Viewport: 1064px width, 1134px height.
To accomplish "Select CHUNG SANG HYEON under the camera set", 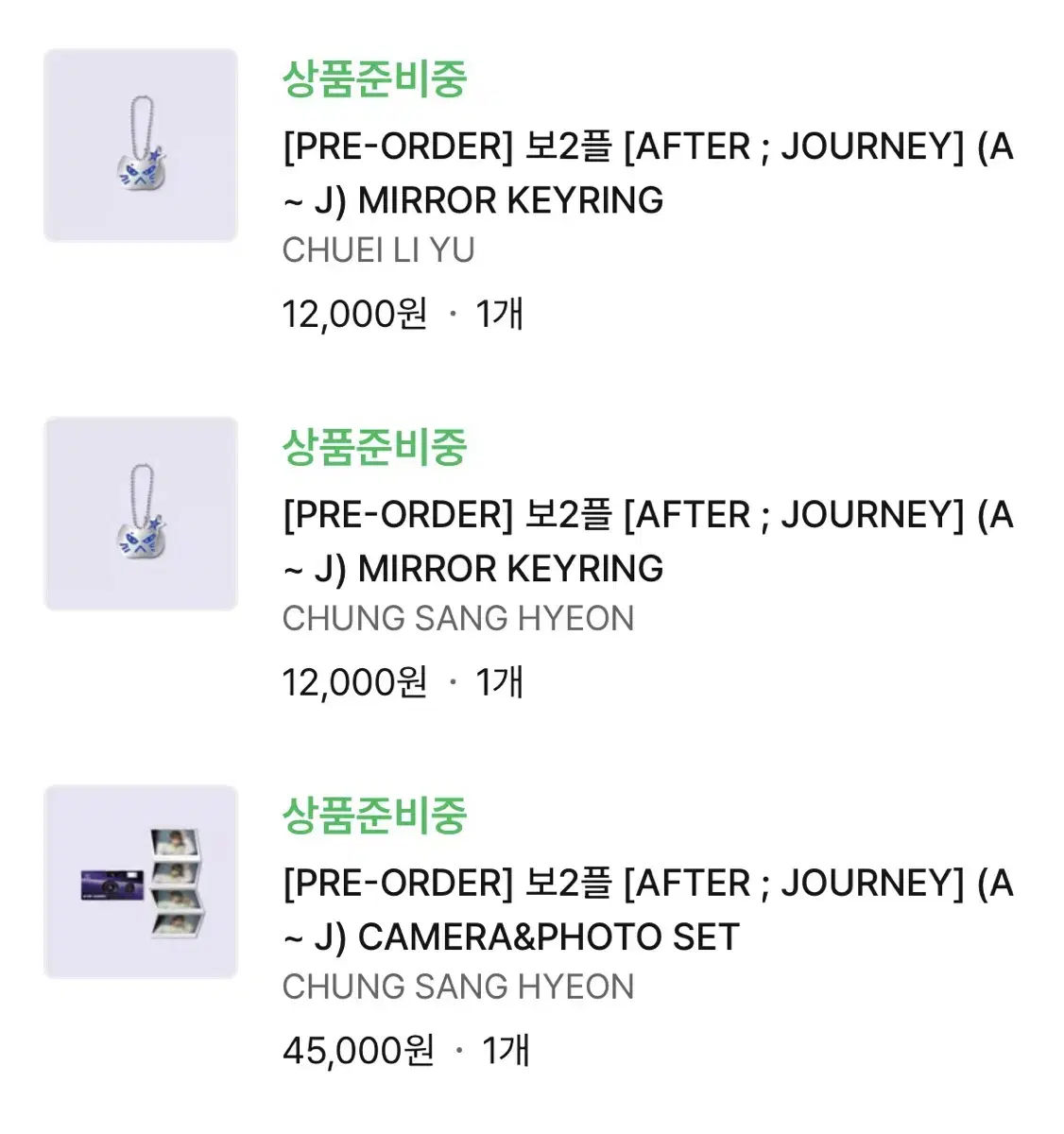I will (458, 987).
